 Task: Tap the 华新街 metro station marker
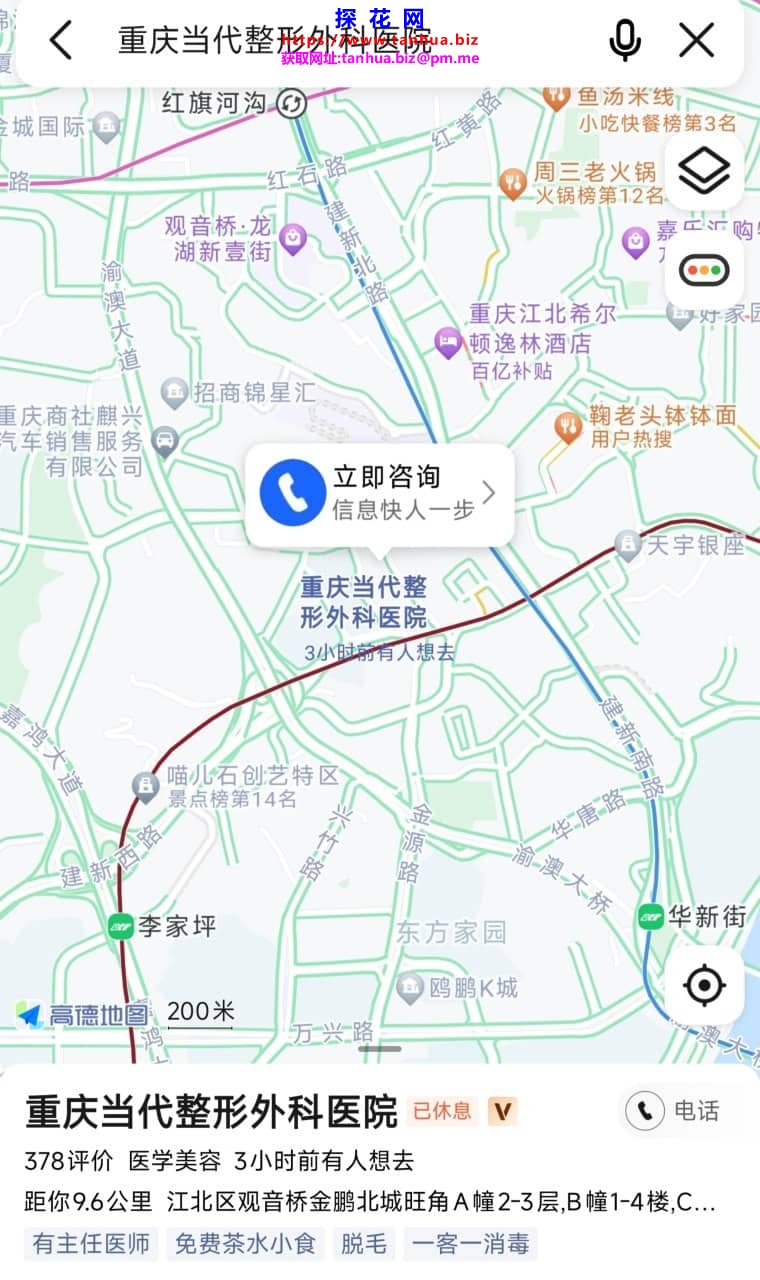click(651, 916)
